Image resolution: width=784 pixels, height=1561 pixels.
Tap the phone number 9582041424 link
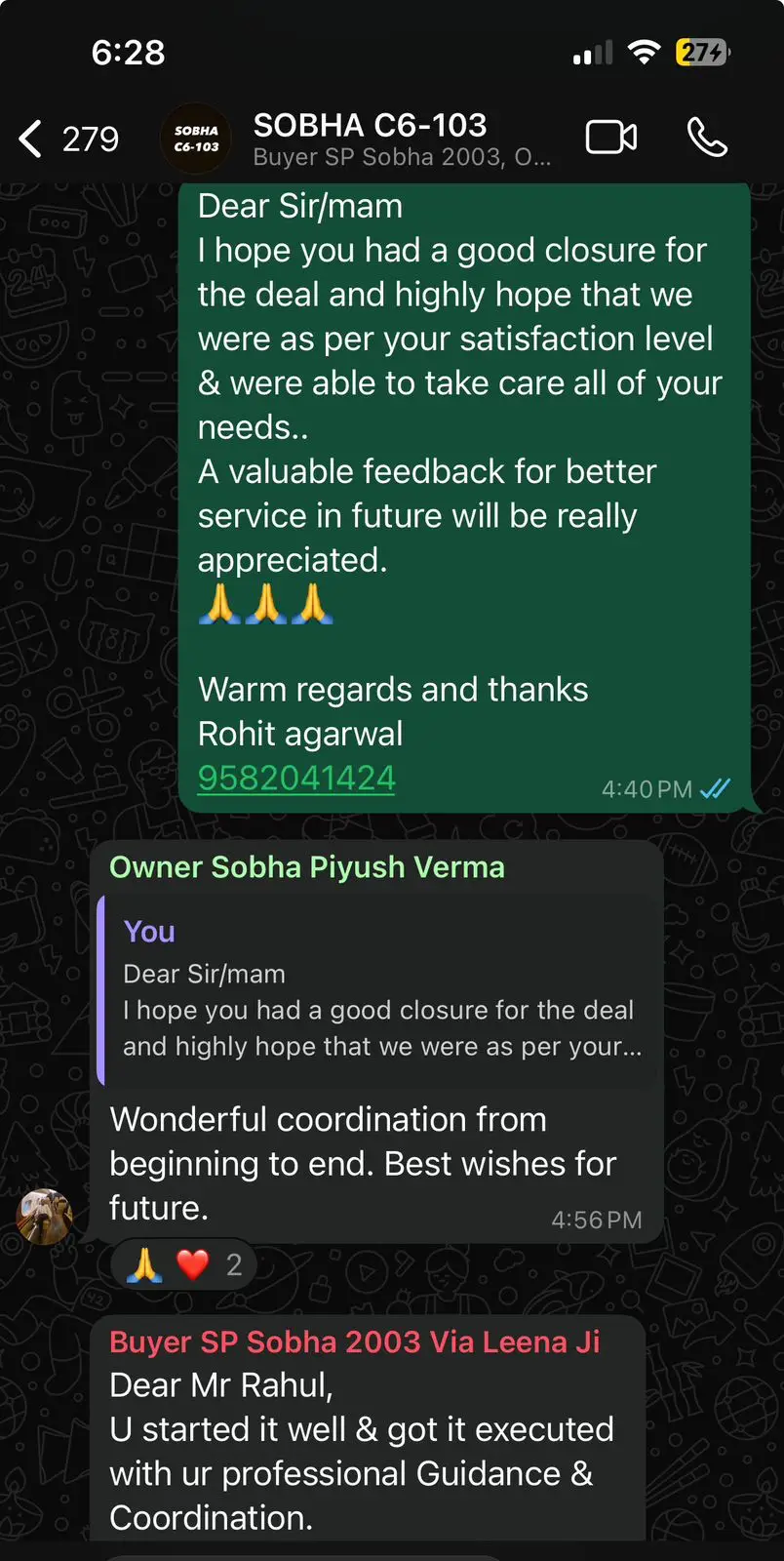(296, 778)
